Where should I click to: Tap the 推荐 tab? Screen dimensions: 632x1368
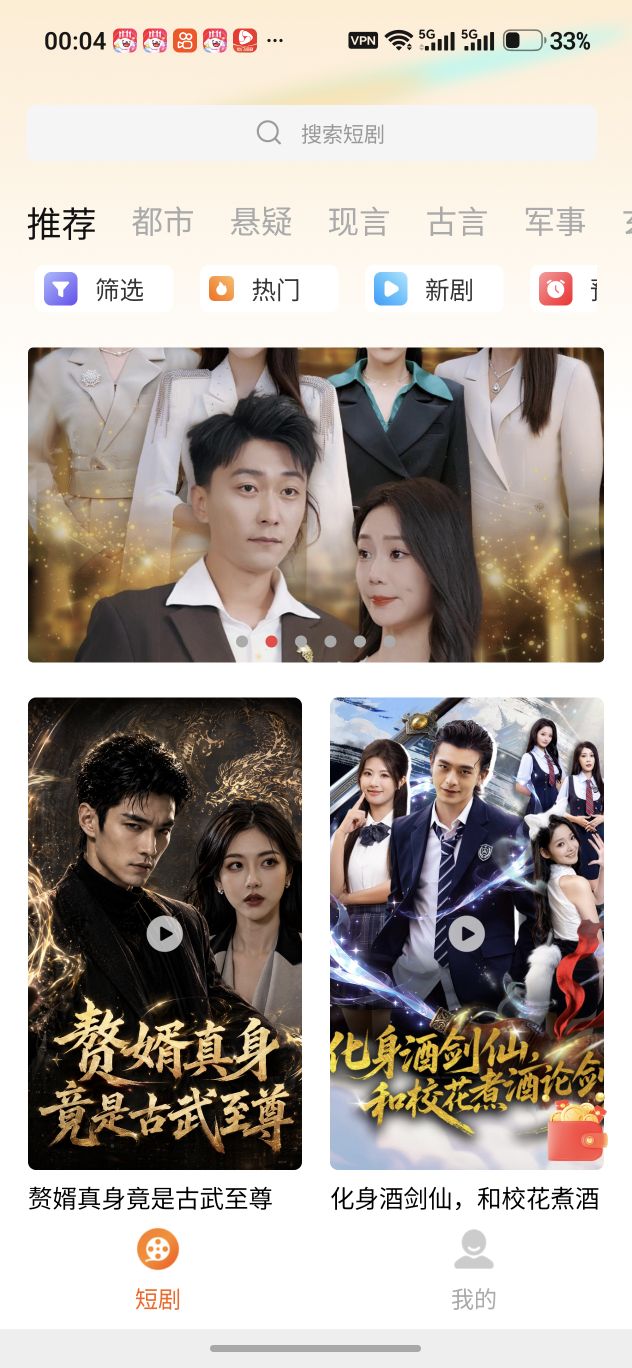point(61,223)
